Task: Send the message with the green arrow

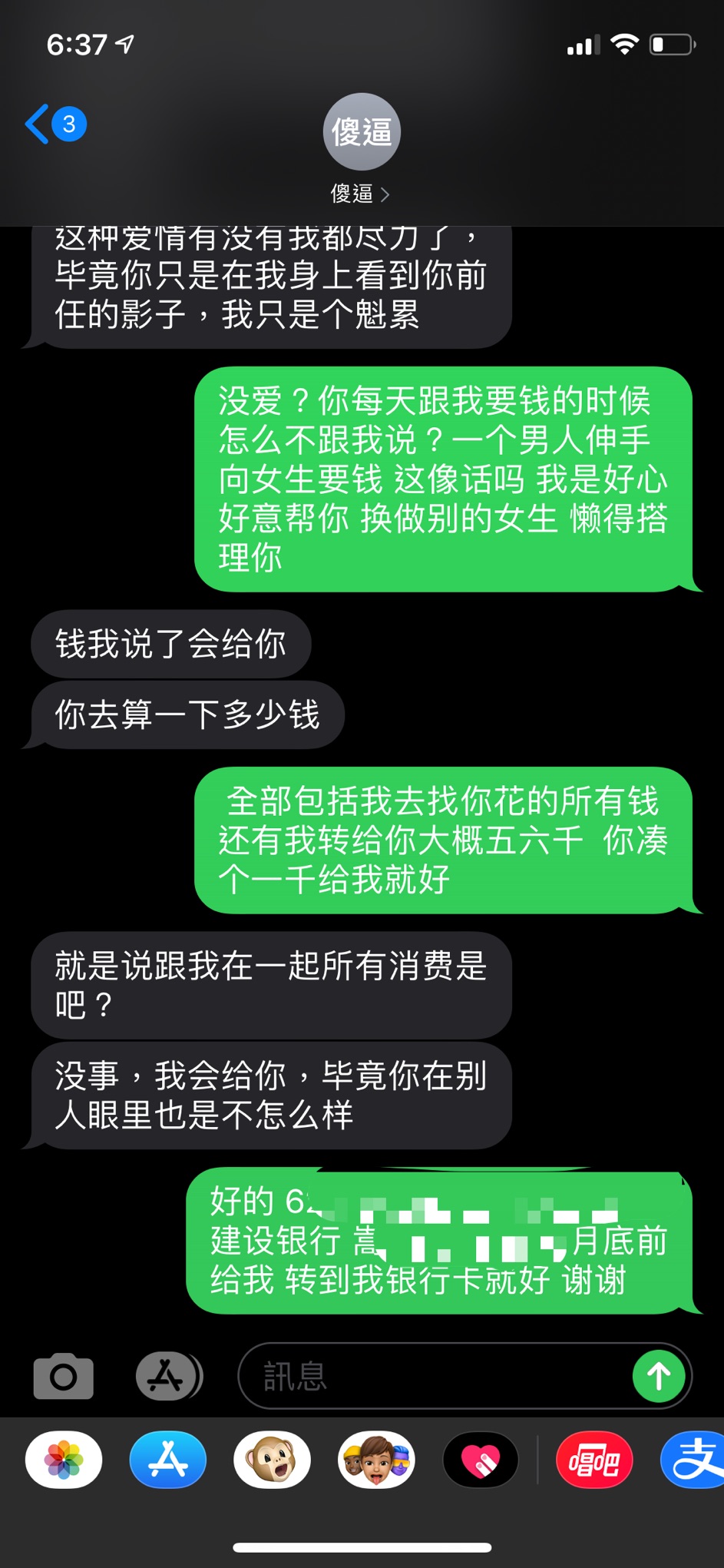Action: (x=658, y=1376)
